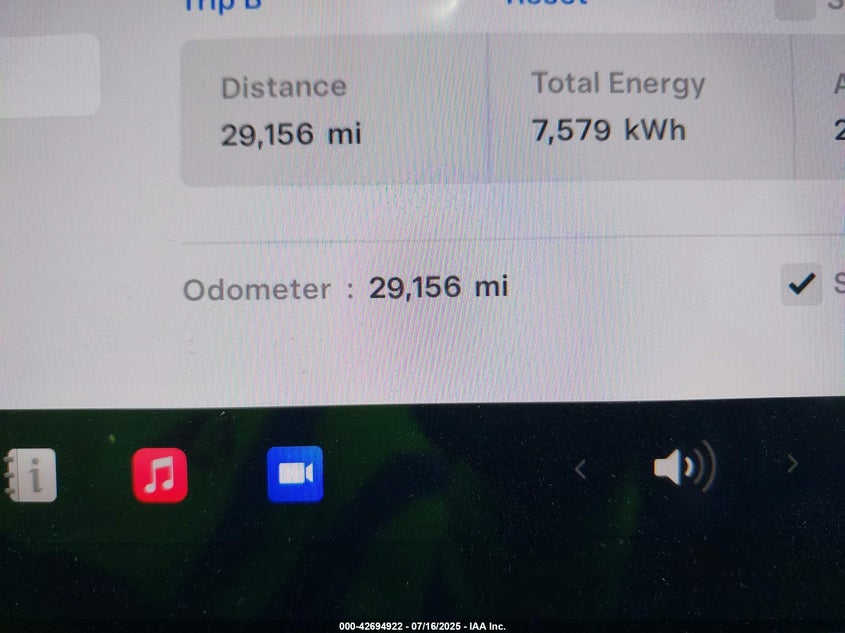This screenshot has width=845, height=633.
Task: Toggle the checkbox beside the Odometer row
Action: click(800, 285)
